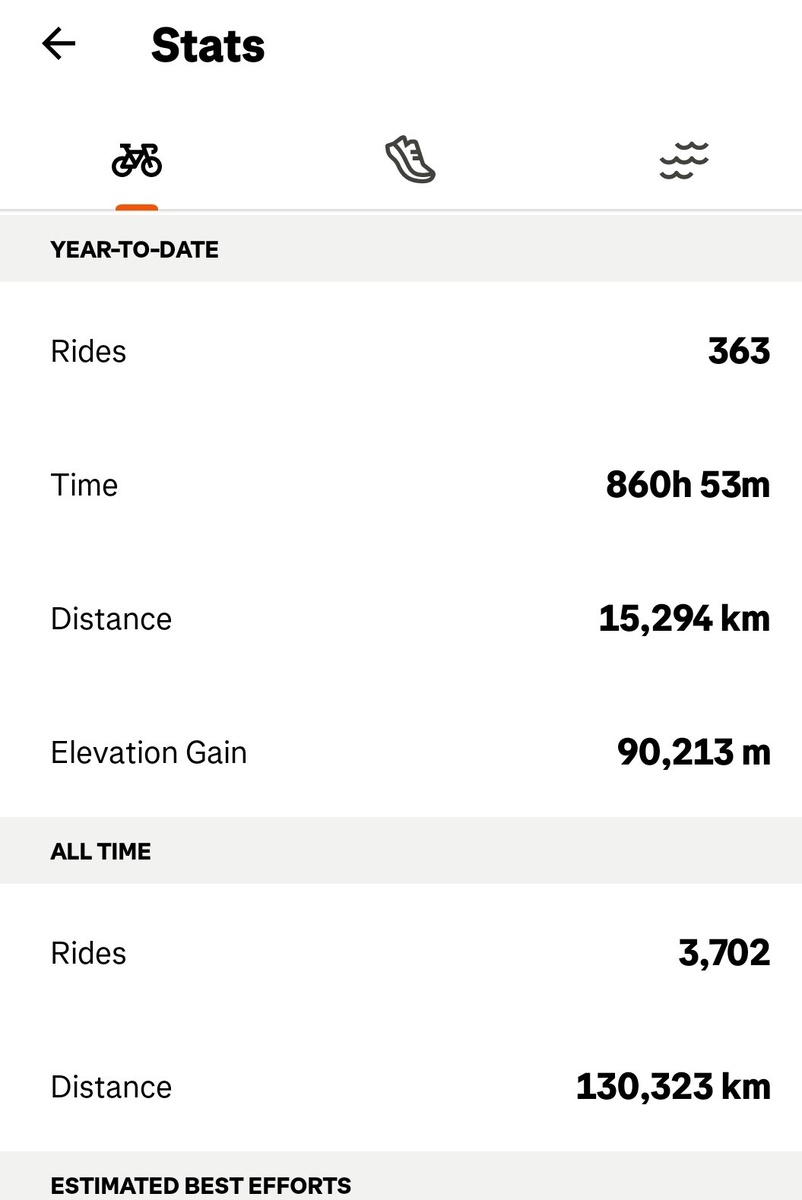802x1200 pixels.
Task: Go back from the Stats screen
Action: 58,44
